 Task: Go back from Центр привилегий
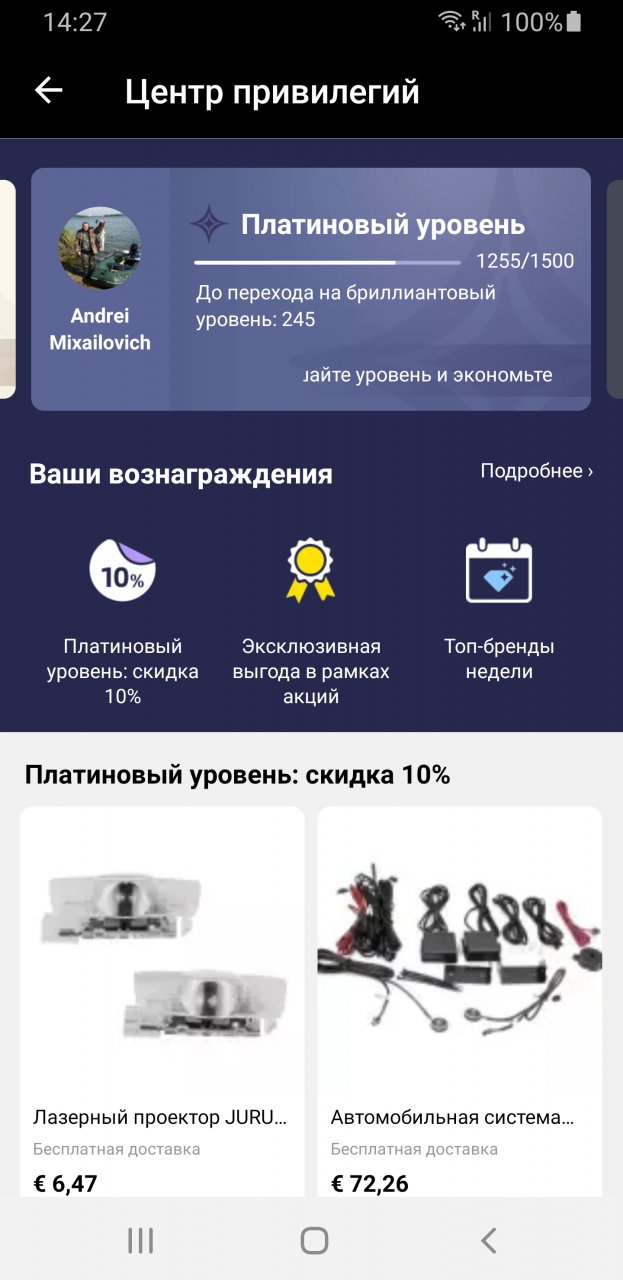(48, 91)
